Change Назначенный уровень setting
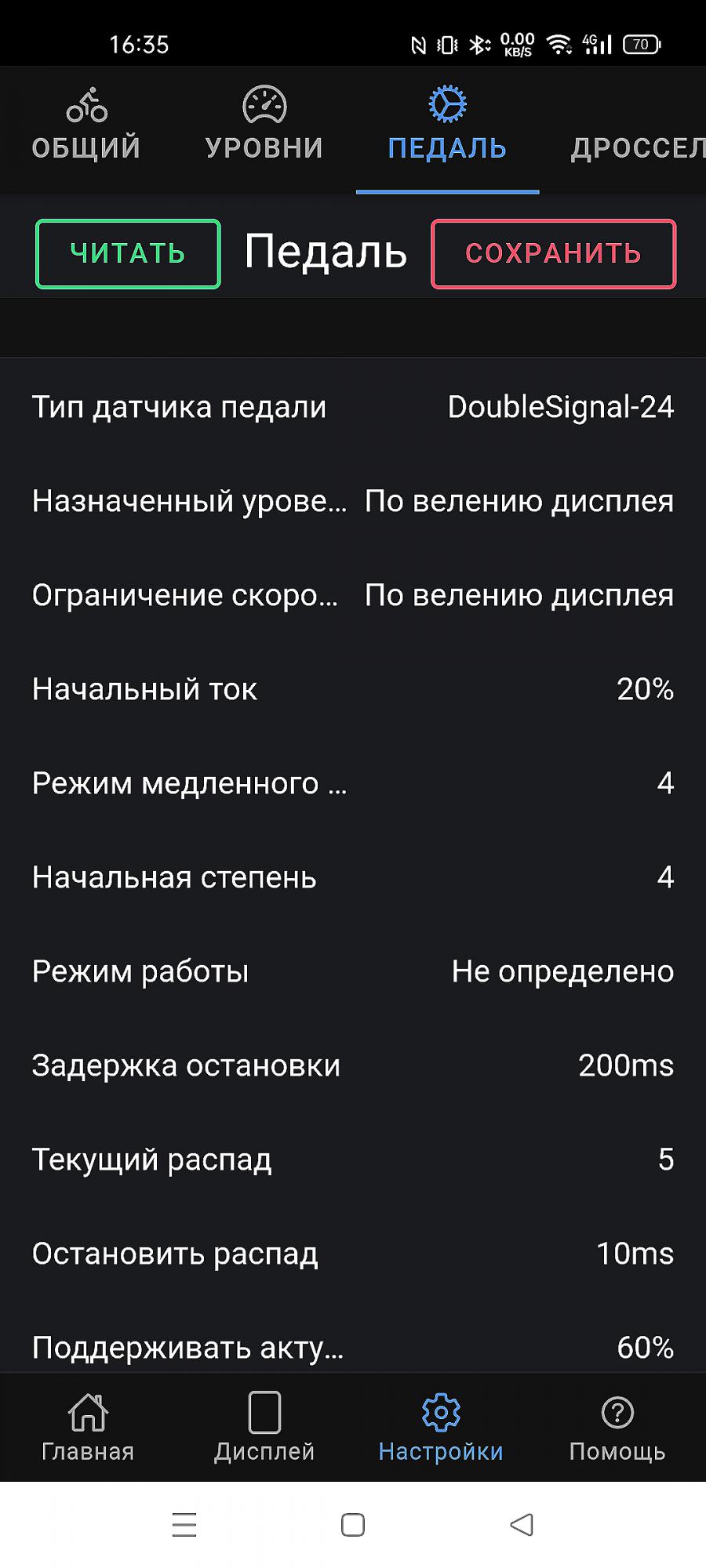 [x=353, y=501]
